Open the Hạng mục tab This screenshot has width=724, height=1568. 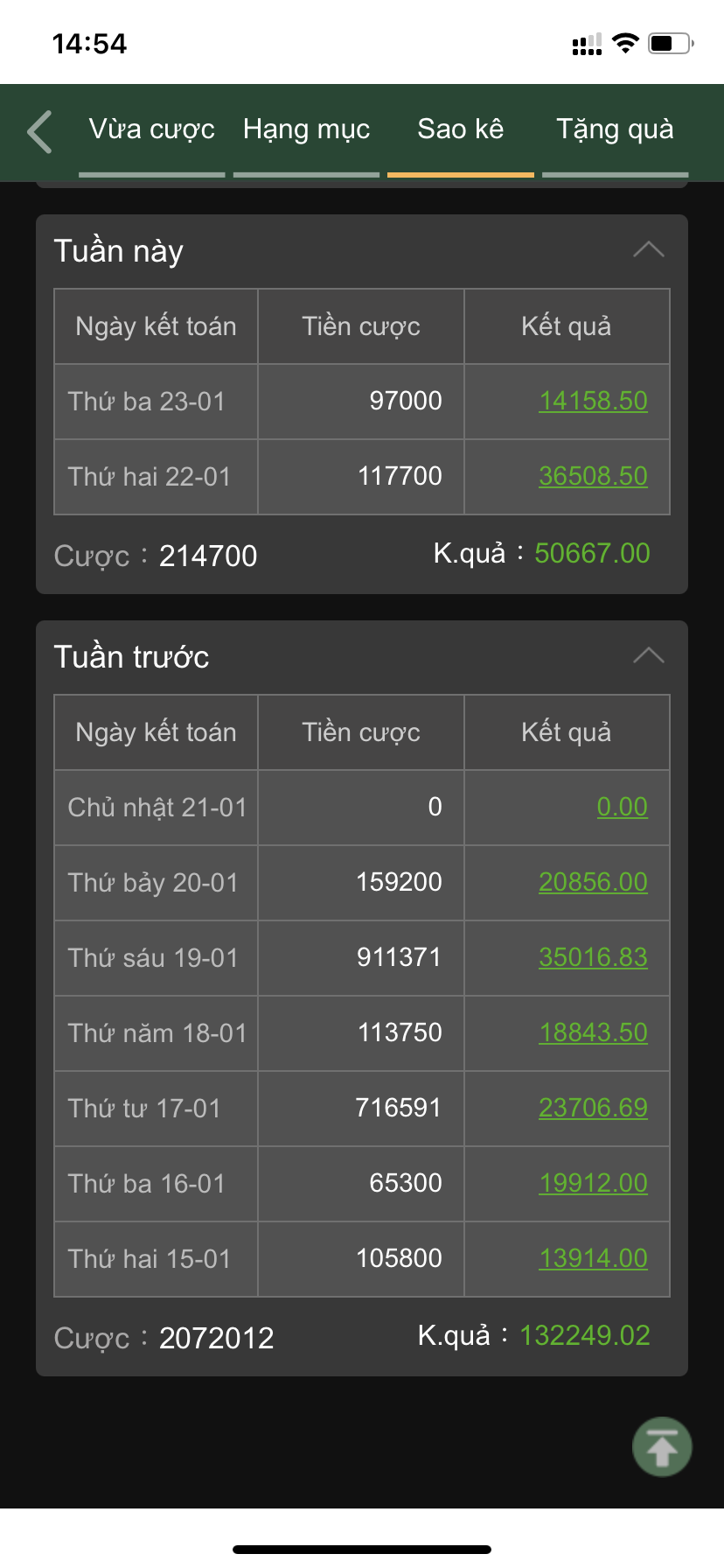pyautogui.click(x=306, y=130)
